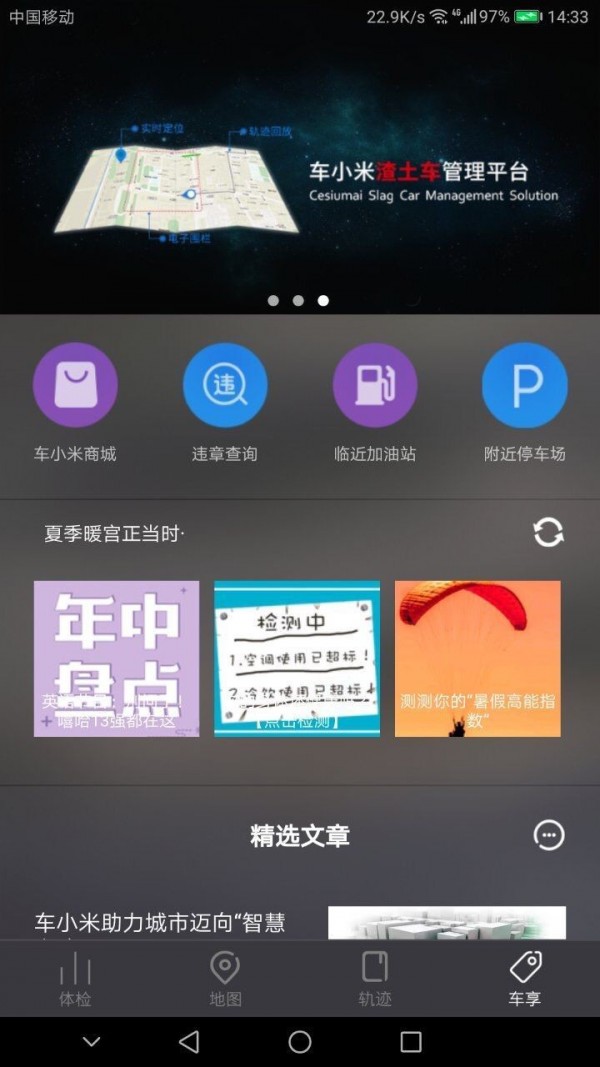Switch to the 轨迹 tab

point(375,979)
